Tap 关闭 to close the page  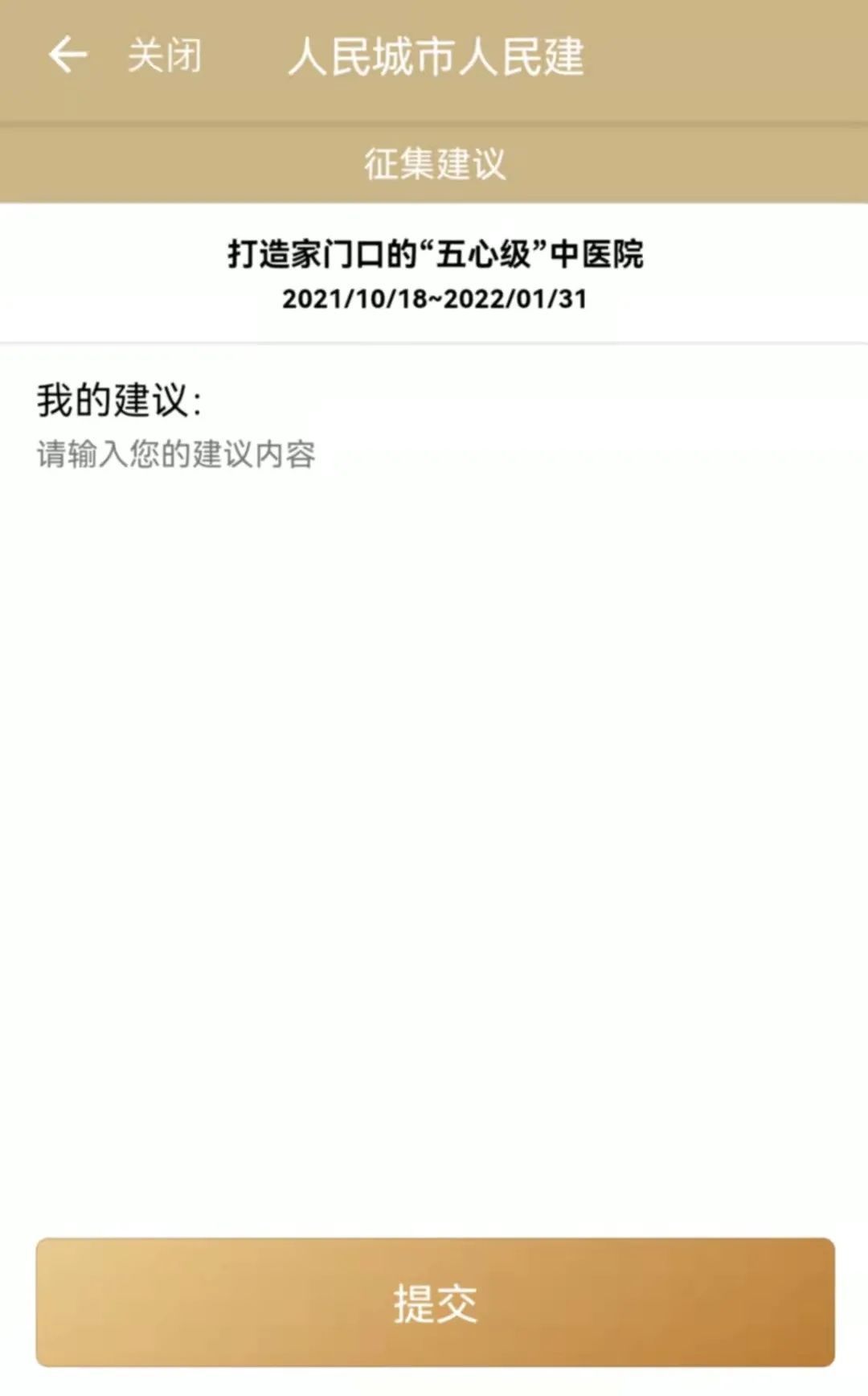coord(165,56)
